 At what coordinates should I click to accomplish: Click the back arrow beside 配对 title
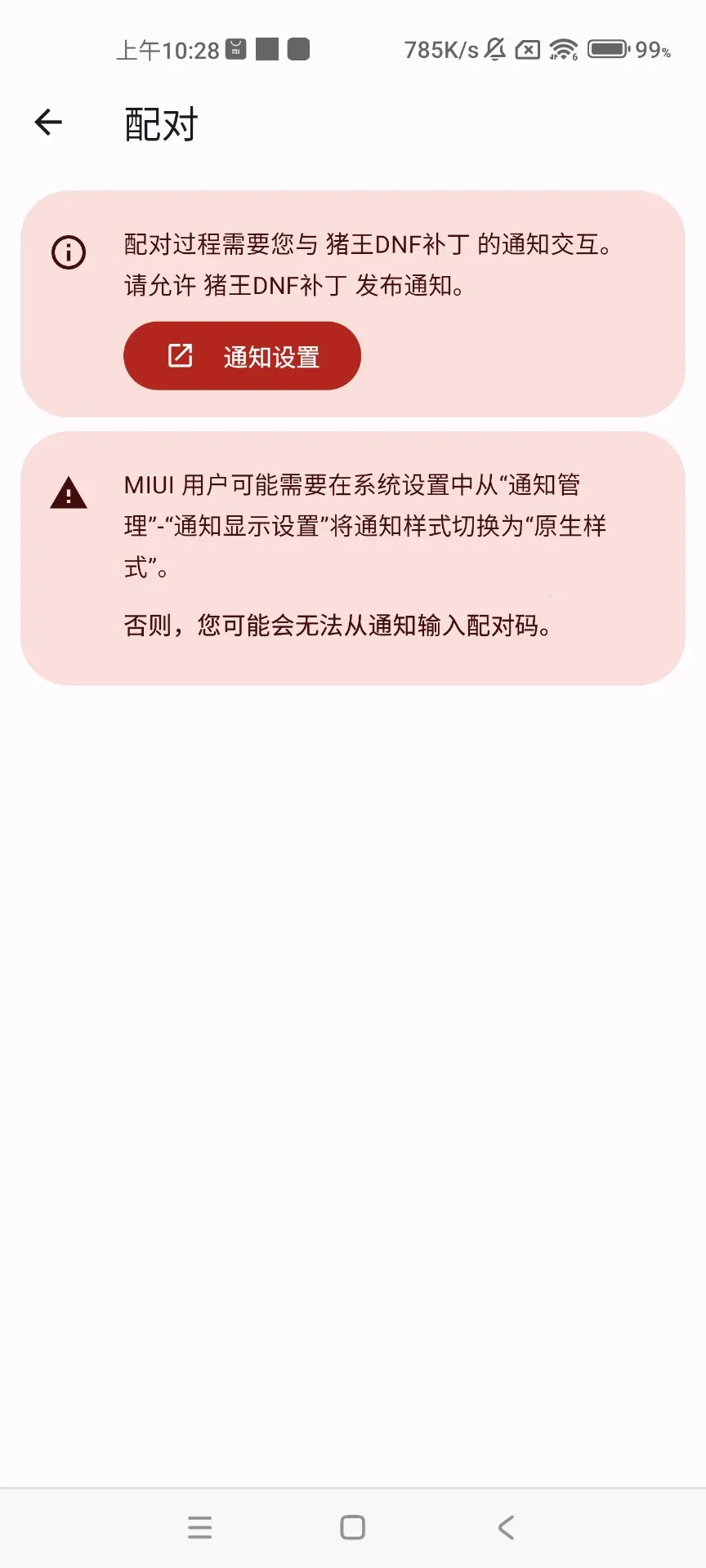click(47, 122)
